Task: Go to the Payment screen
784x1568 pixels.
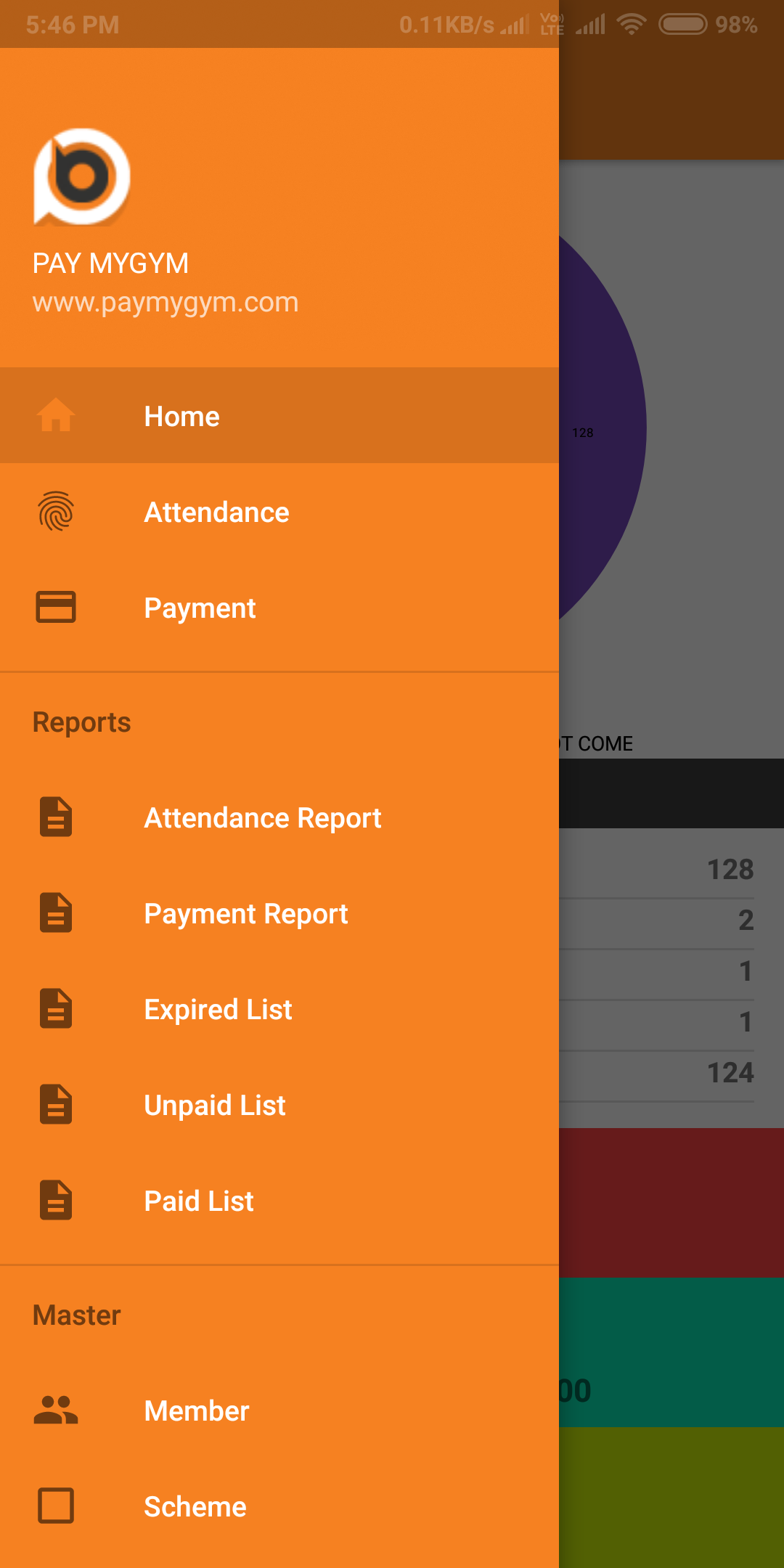Action: (279, 608)
